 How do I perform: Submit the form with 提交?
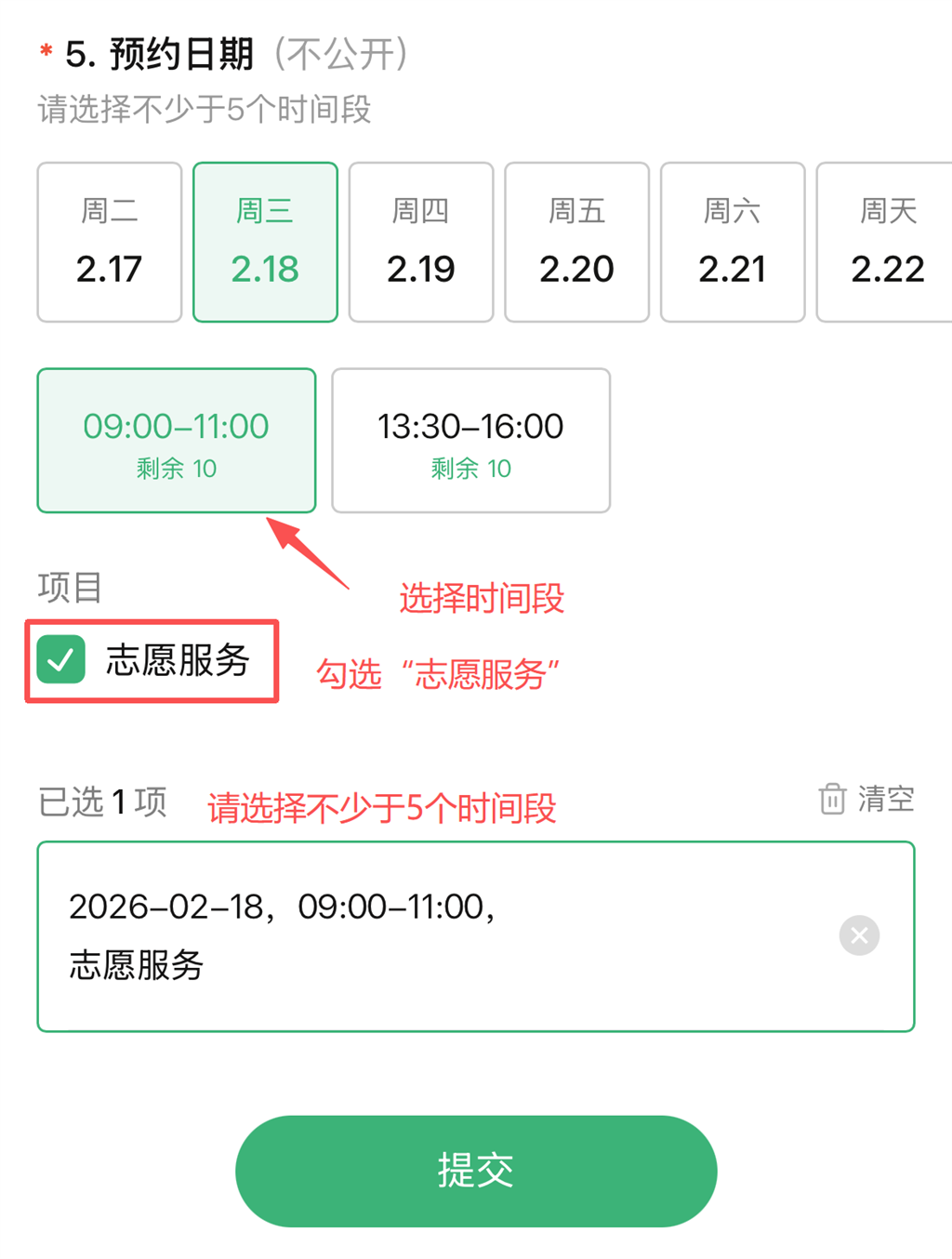click(476, 1171)
